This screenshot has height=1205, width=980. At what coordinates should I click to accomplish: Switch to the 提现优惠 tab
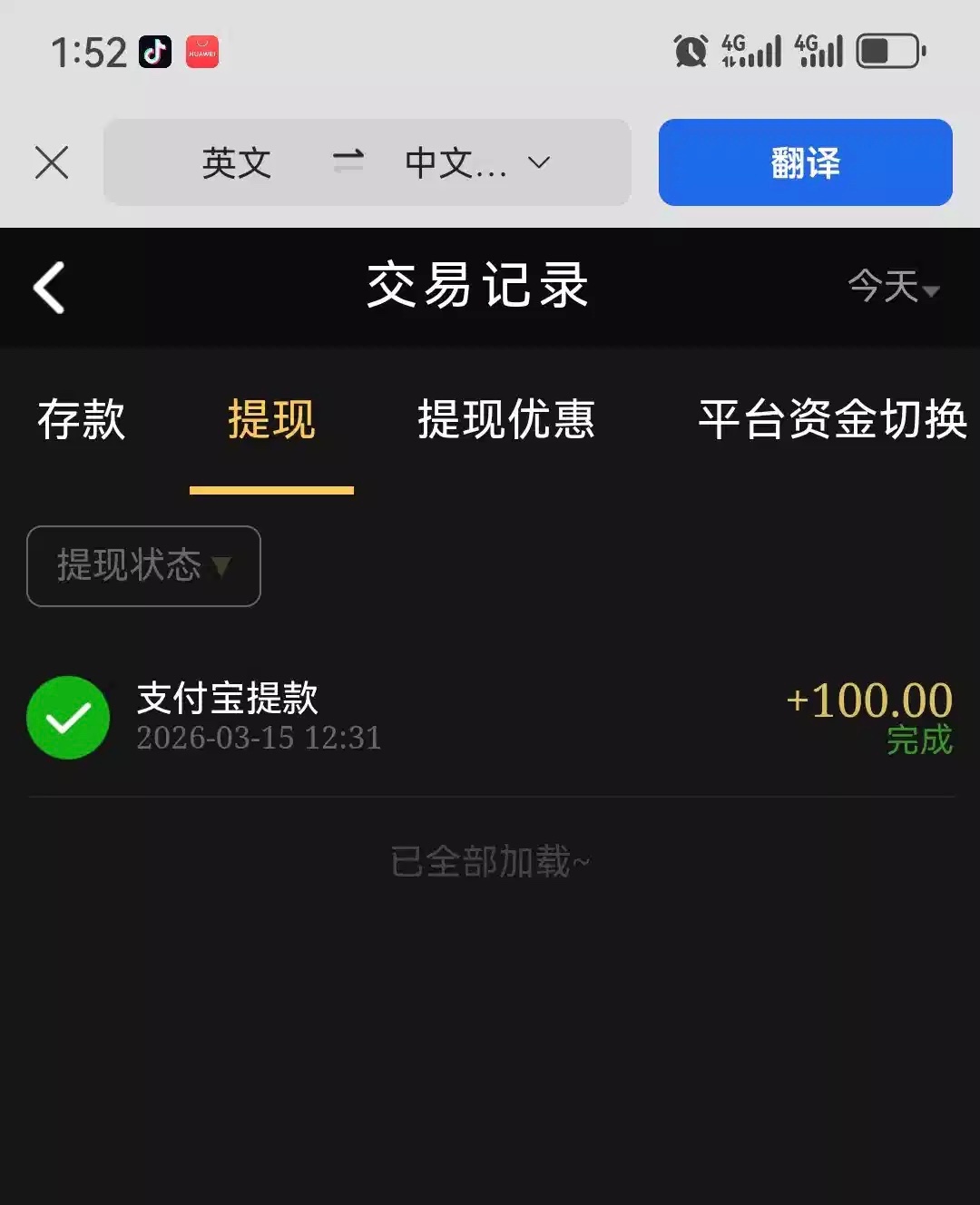(505, 420)
